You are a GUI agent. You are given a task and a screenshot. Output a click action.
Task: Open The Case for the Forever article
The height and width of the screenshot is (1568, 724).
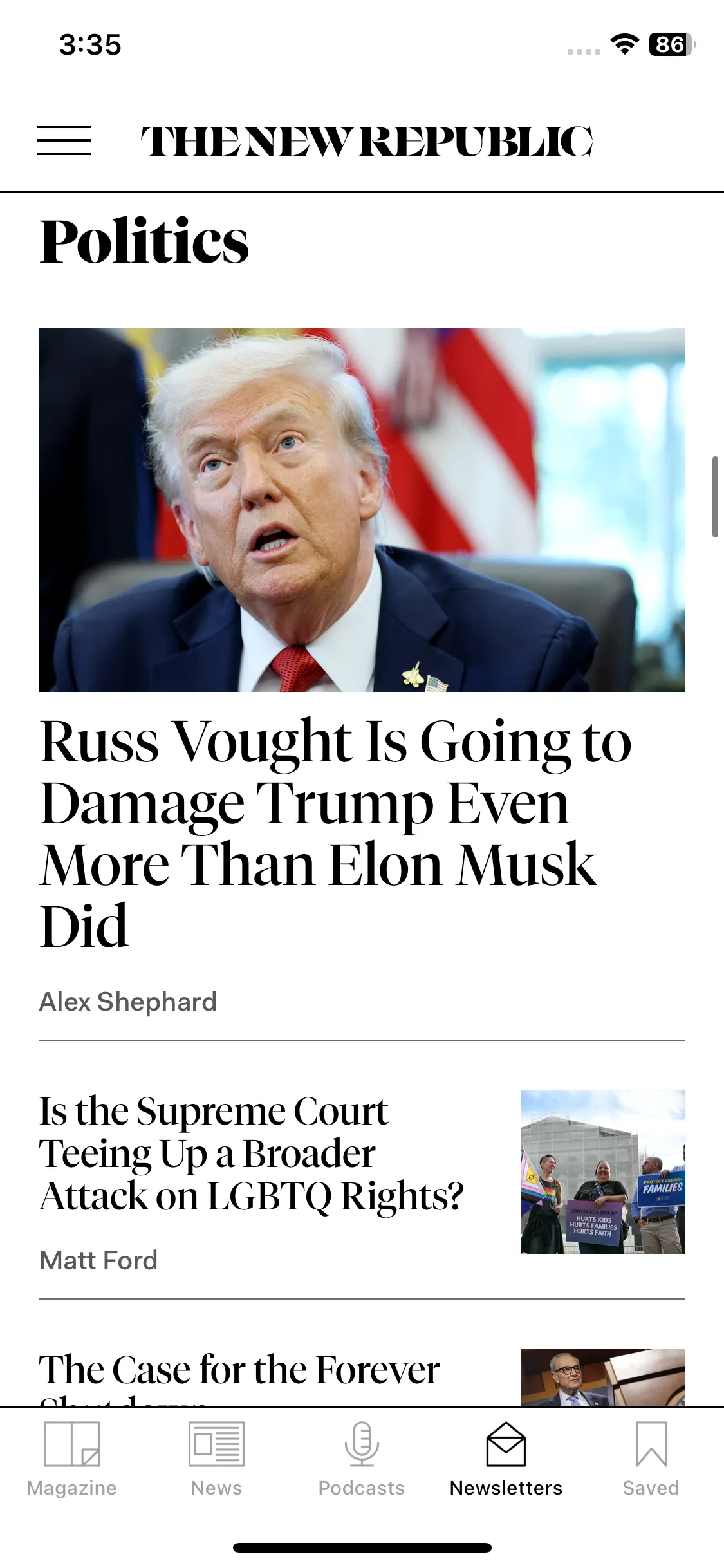[239, 1370]
